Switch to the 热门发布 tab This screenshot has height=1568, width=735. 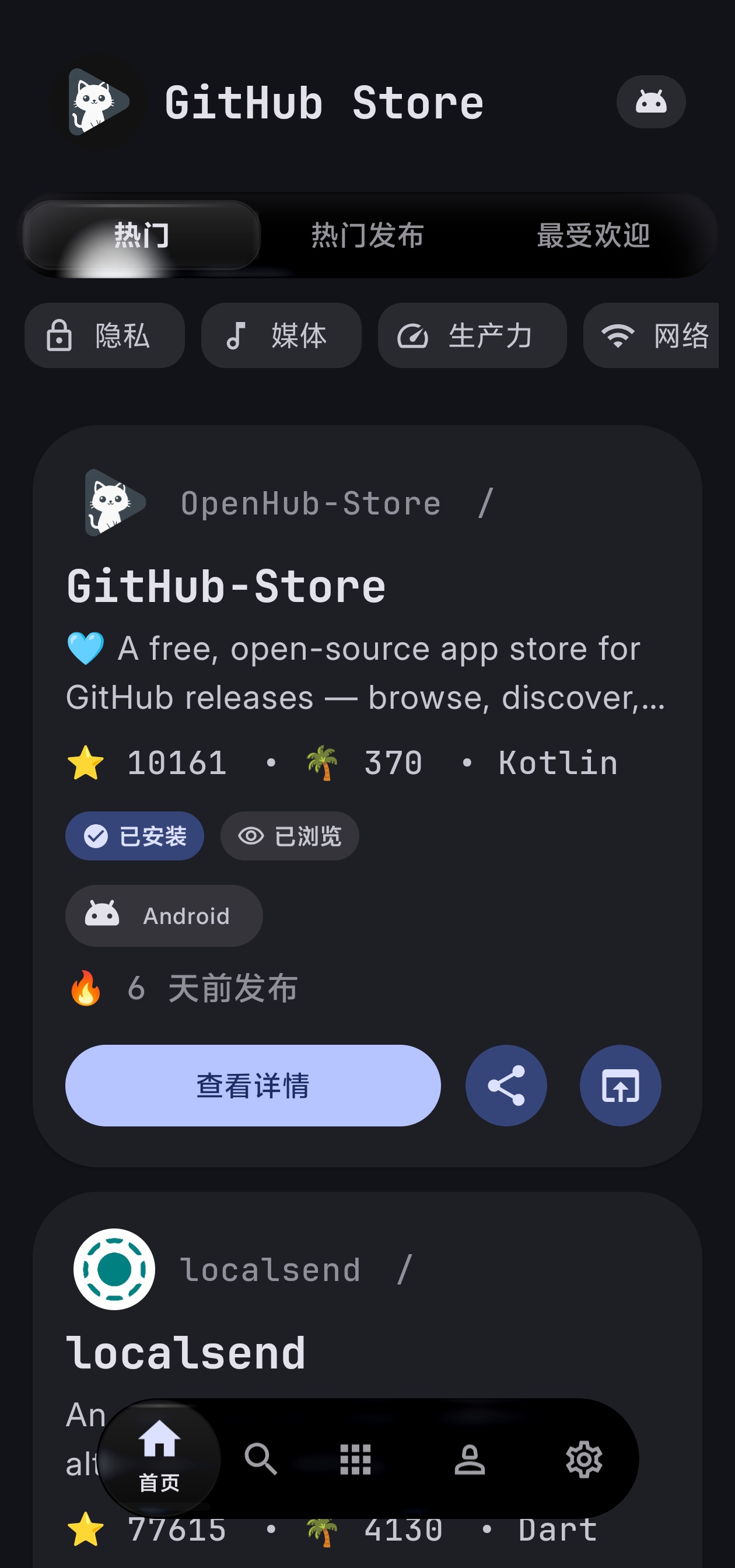[x=367, y=236]
